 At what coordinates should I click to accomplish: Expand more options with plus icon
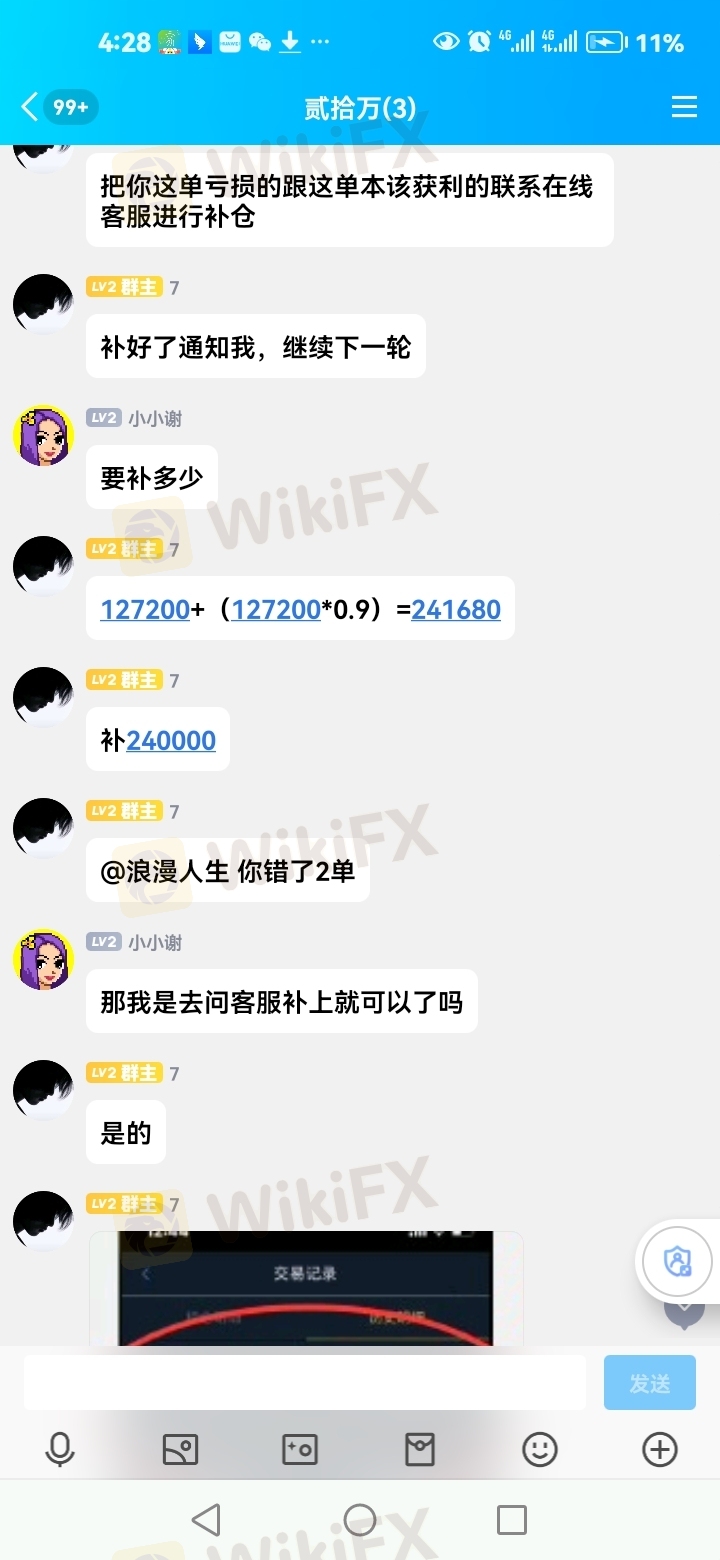pos(660,1449)
